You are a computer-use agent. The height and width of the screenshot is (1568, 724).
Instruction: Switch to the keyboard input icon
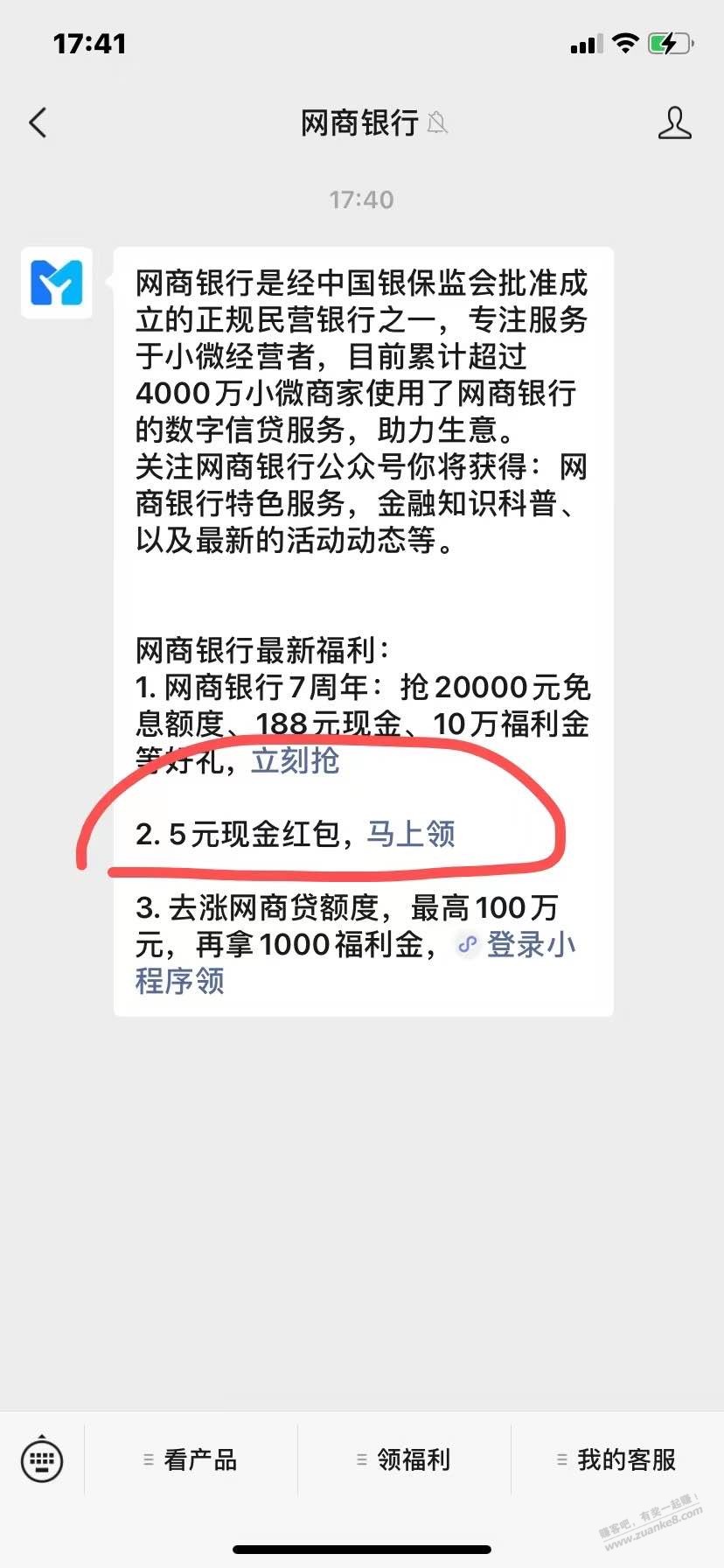[x=42, y=1459]
